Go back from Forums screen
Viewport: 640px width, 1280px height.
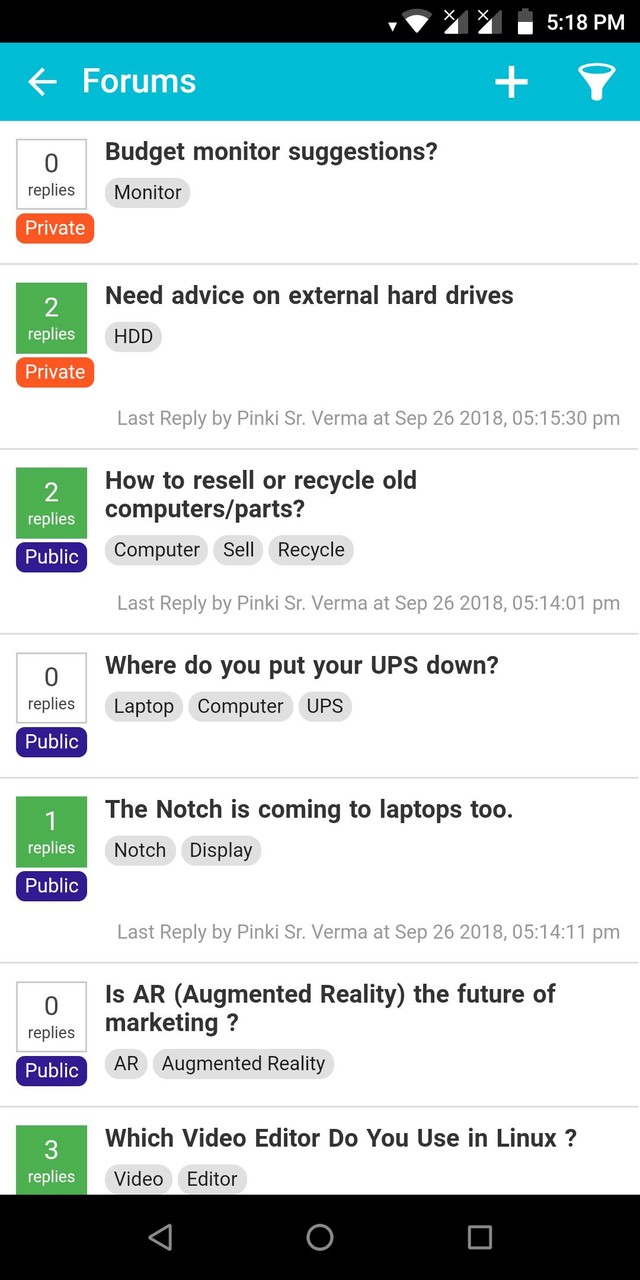42,82
